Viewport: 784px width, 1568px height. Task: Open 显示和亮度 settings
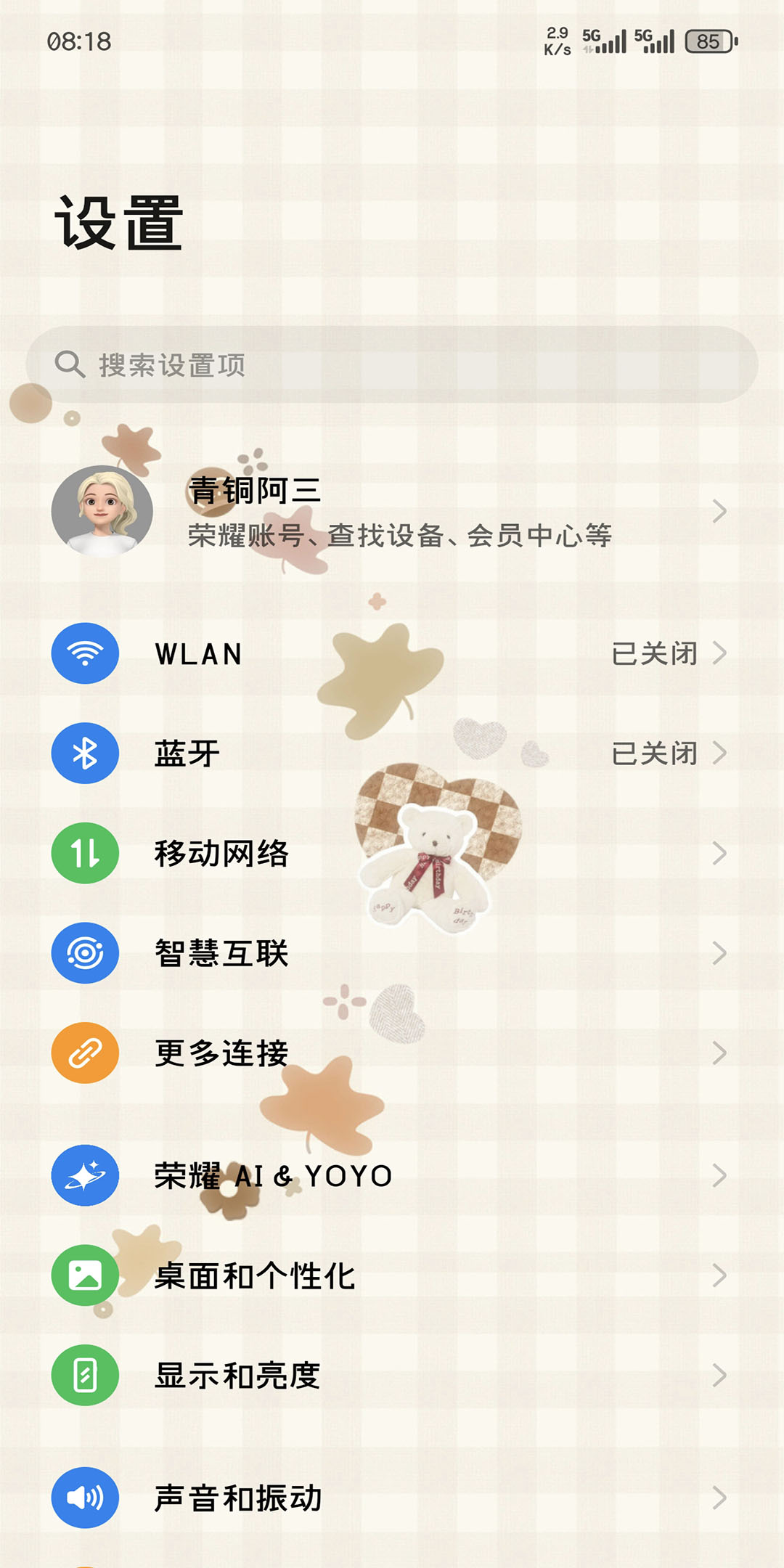pyautogui.click(x=392, y=1376)
